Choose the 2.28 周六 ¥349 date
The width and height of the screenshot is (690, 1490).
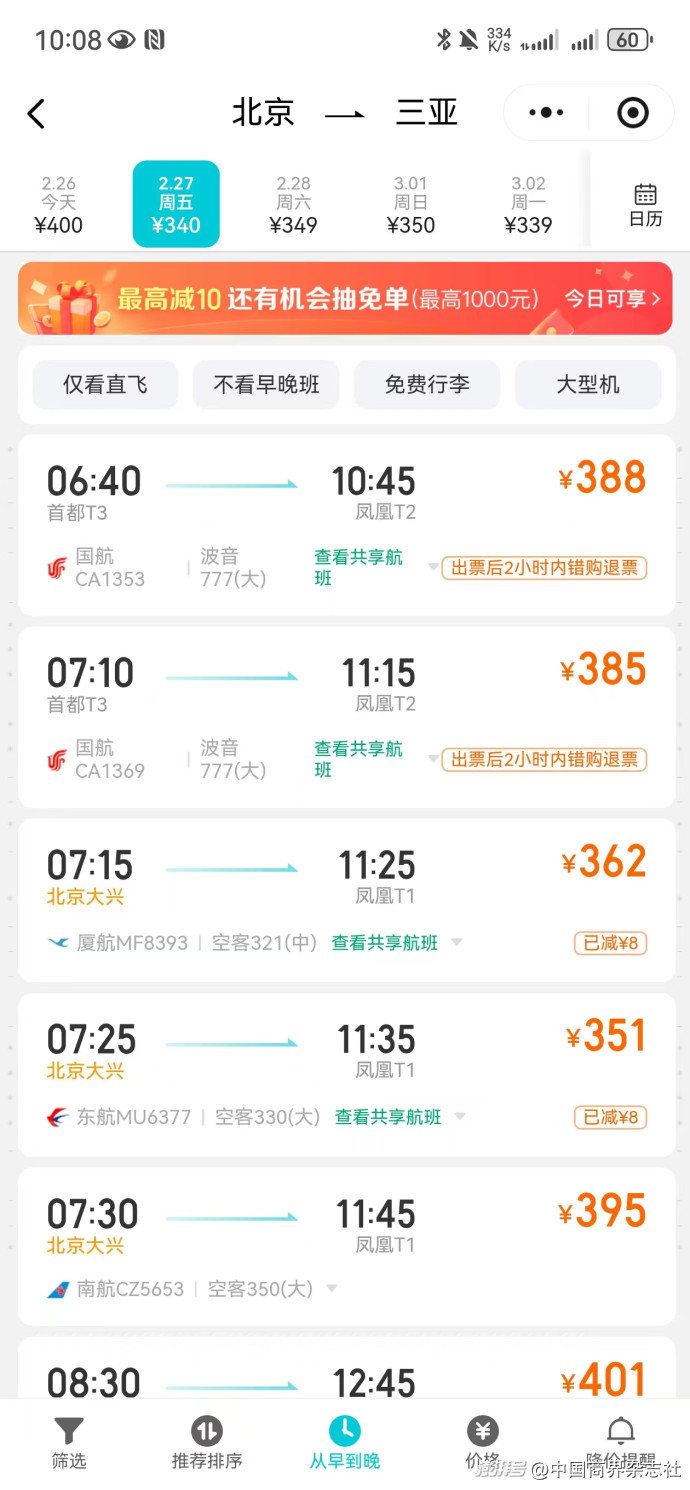click(x=293, y=205)
